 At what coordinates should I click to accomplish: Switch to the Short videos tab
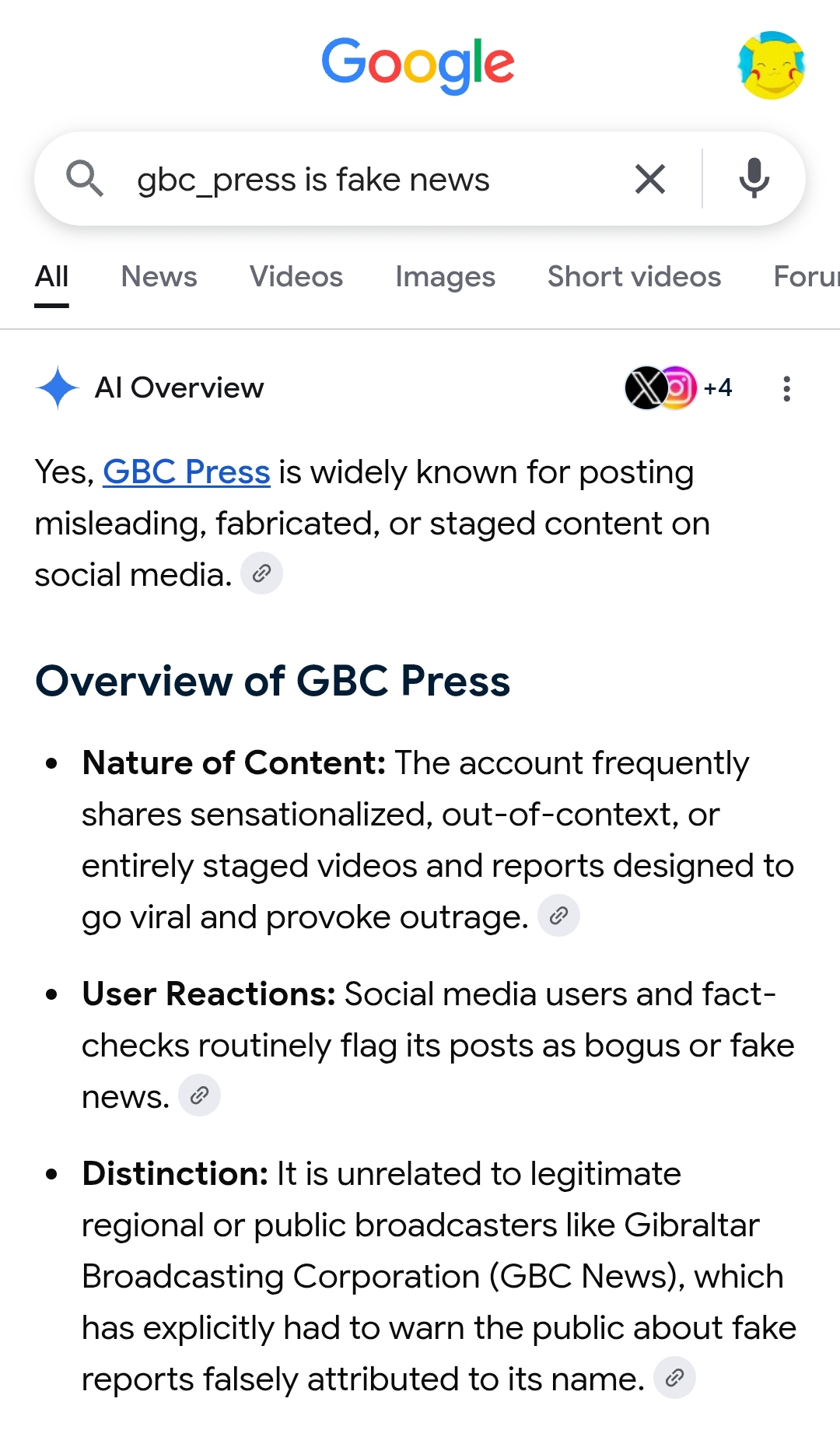[634, 277]
